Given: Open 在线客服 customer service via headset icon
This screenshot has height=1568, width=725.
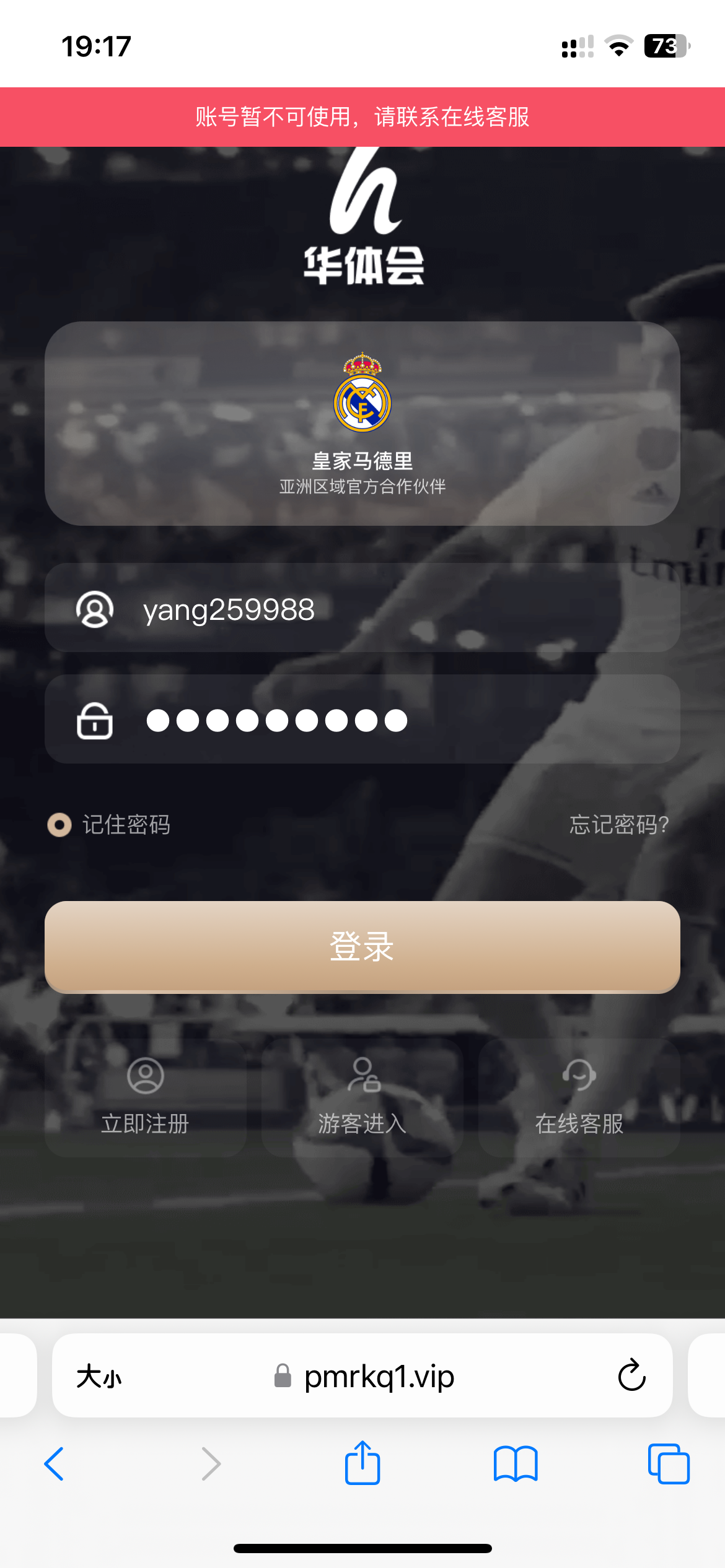Looking at the screenshot, I should 580,1075.
